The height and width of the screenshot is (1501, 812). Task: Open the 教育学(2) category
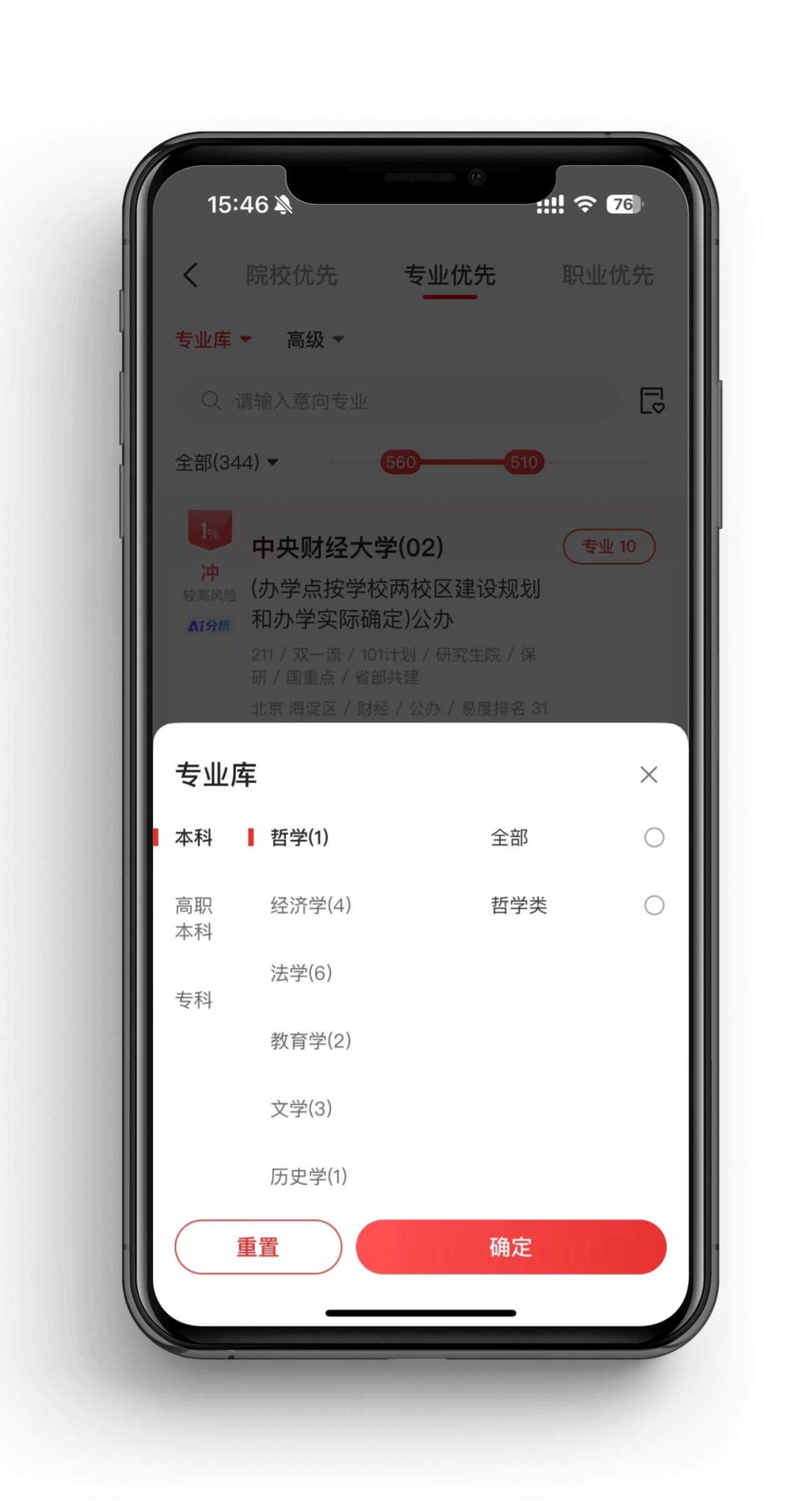(310, 1041)
